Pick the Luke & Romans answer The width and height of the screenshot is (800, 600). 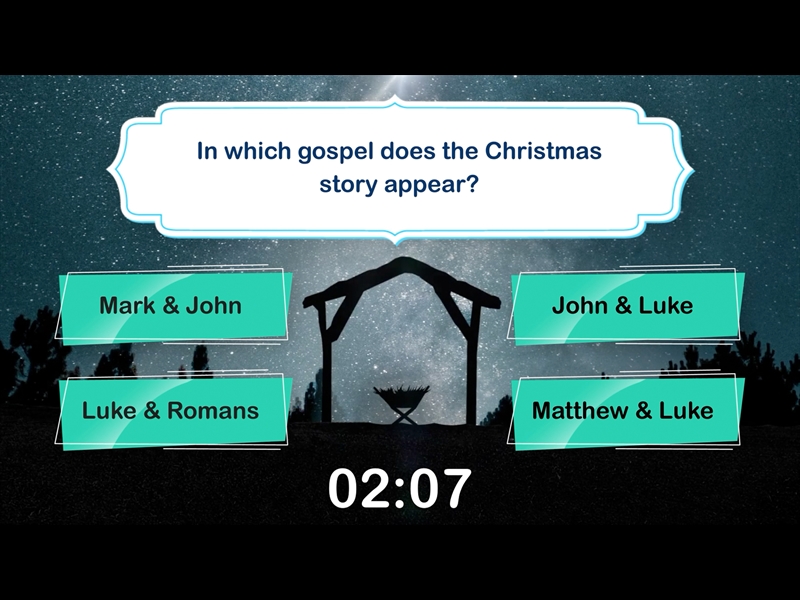[172, 410]
